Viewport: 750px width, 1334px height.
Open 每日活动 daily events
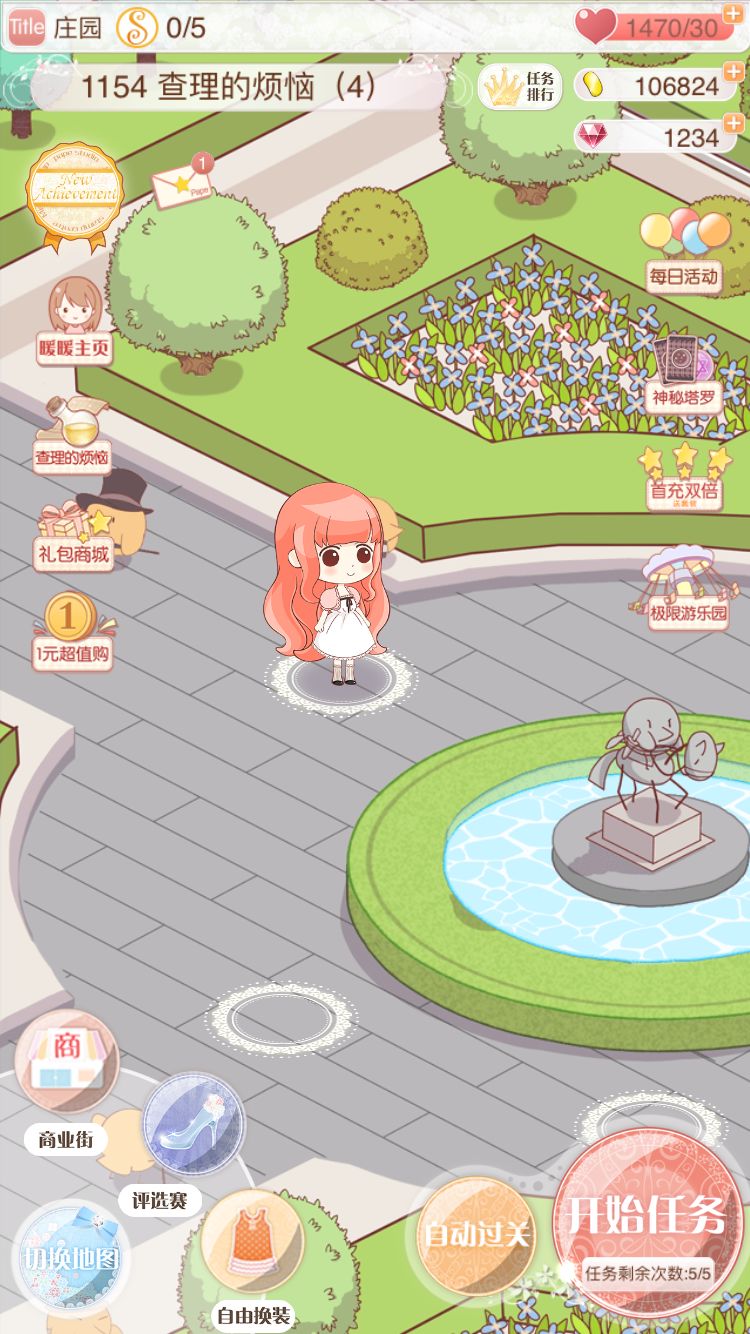pos(685,250)
